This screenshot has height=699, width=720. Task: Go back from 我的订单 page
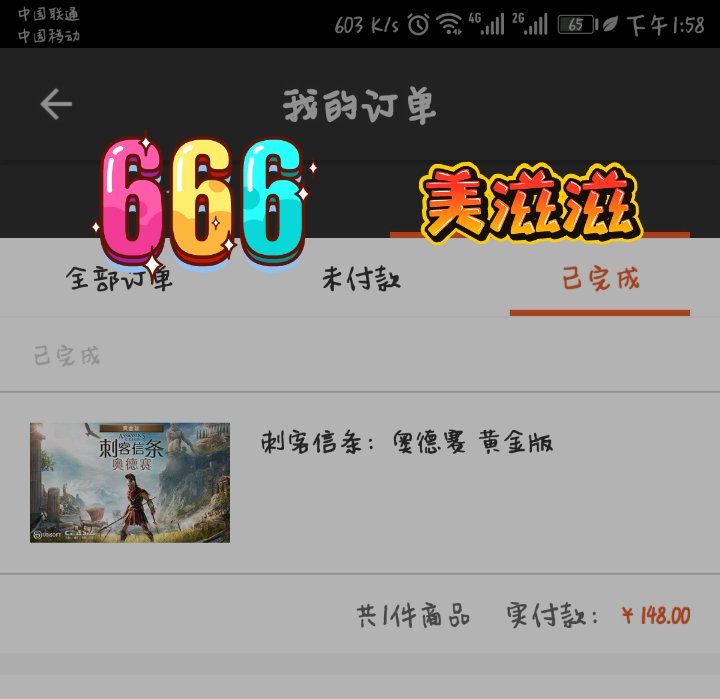tap(56, 104)
